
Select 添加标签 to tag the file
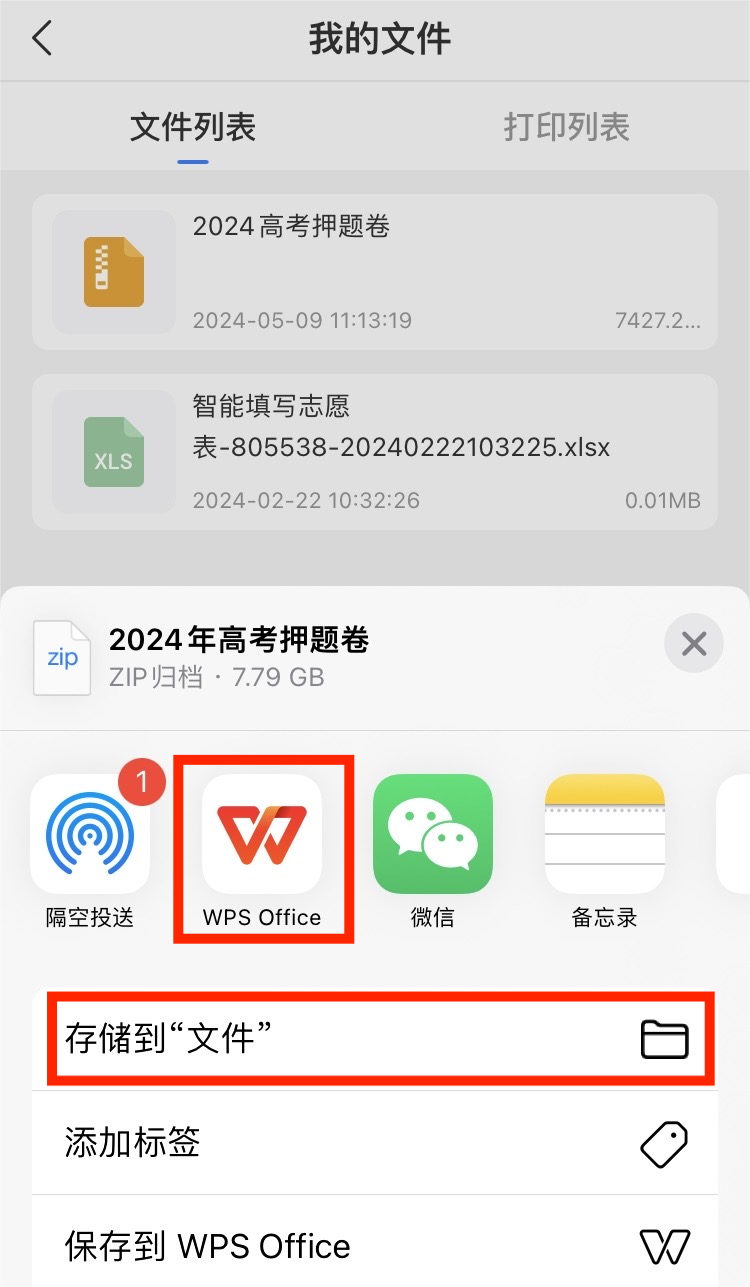(x=375, y=1141)
